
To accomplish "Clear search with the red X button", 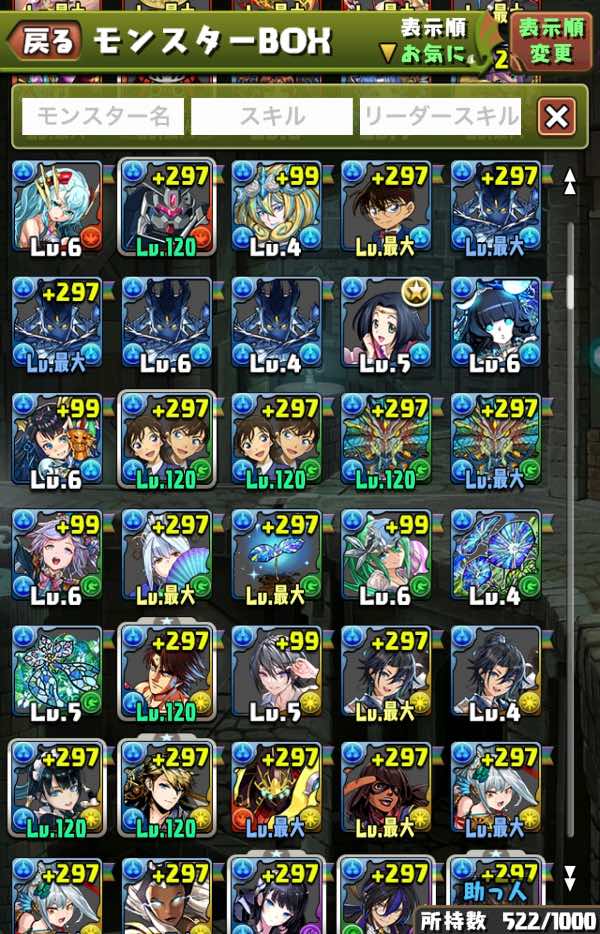I will pyautogui.click(x=556, y=117).
